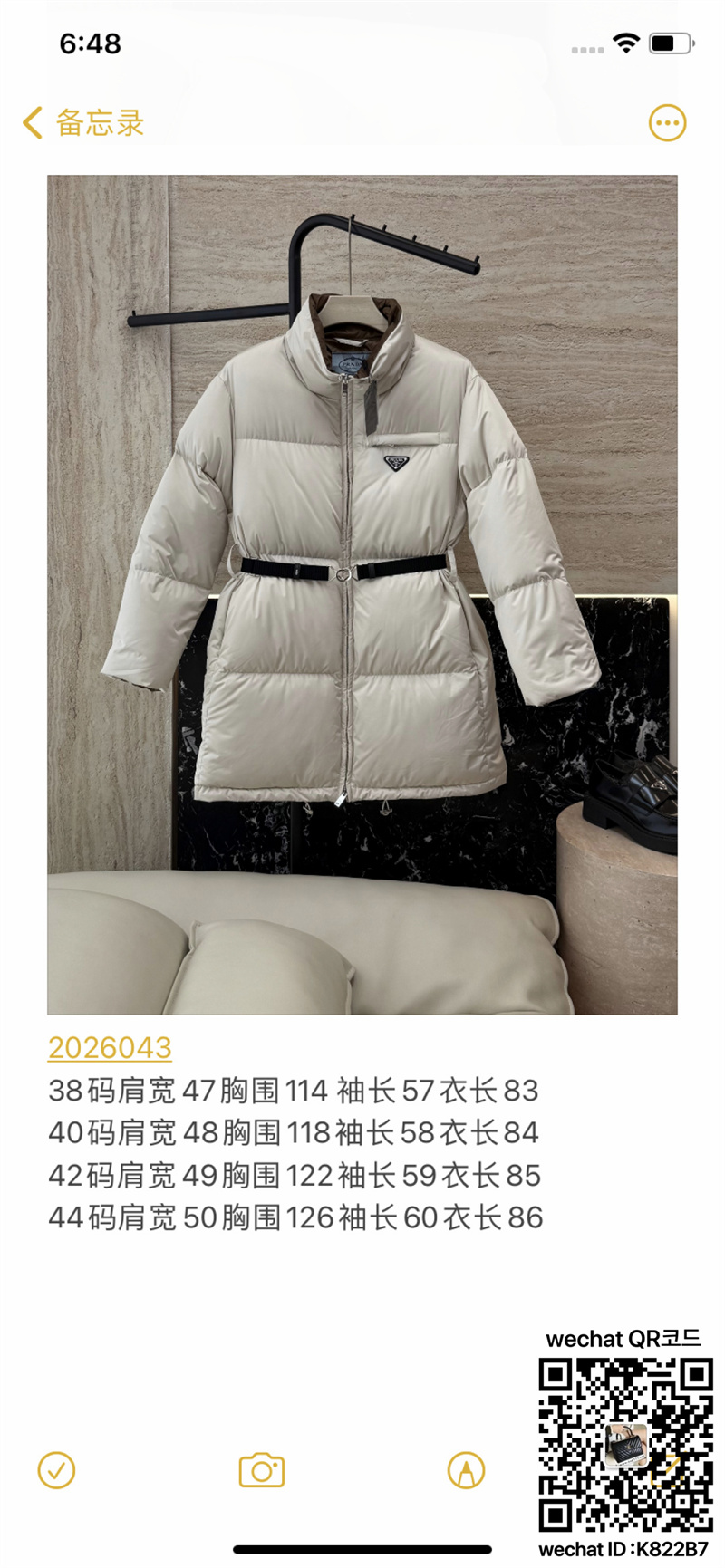Open the down jacket photo attachment

[362, 594]
